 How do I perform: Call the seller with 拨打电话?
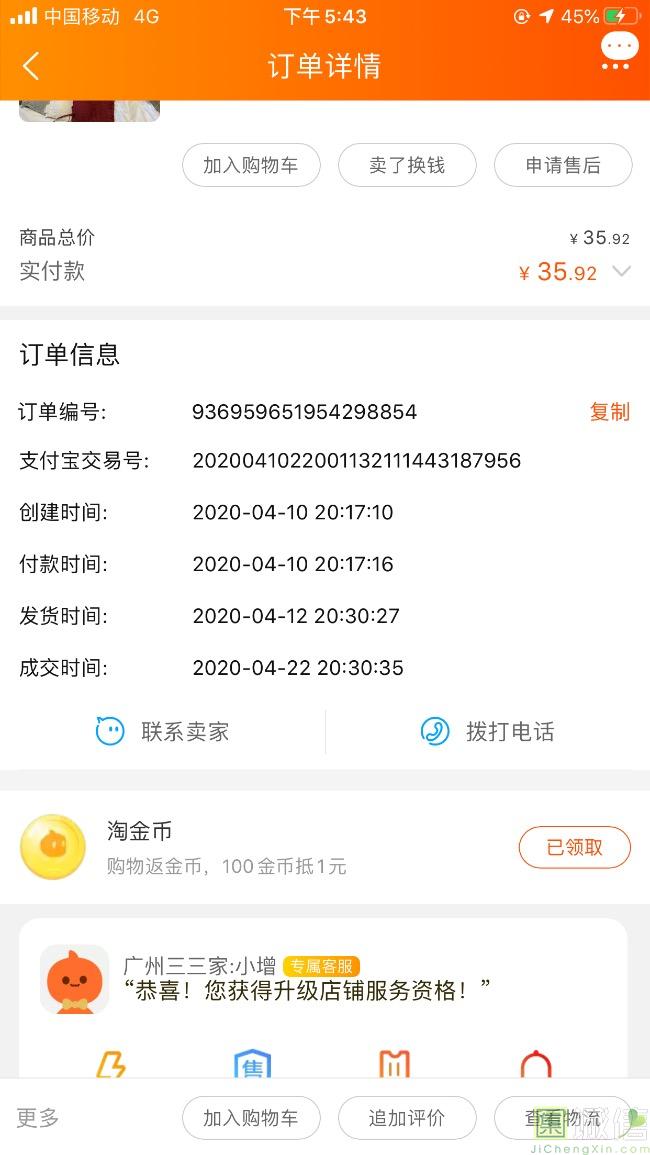tap(488, 732)
